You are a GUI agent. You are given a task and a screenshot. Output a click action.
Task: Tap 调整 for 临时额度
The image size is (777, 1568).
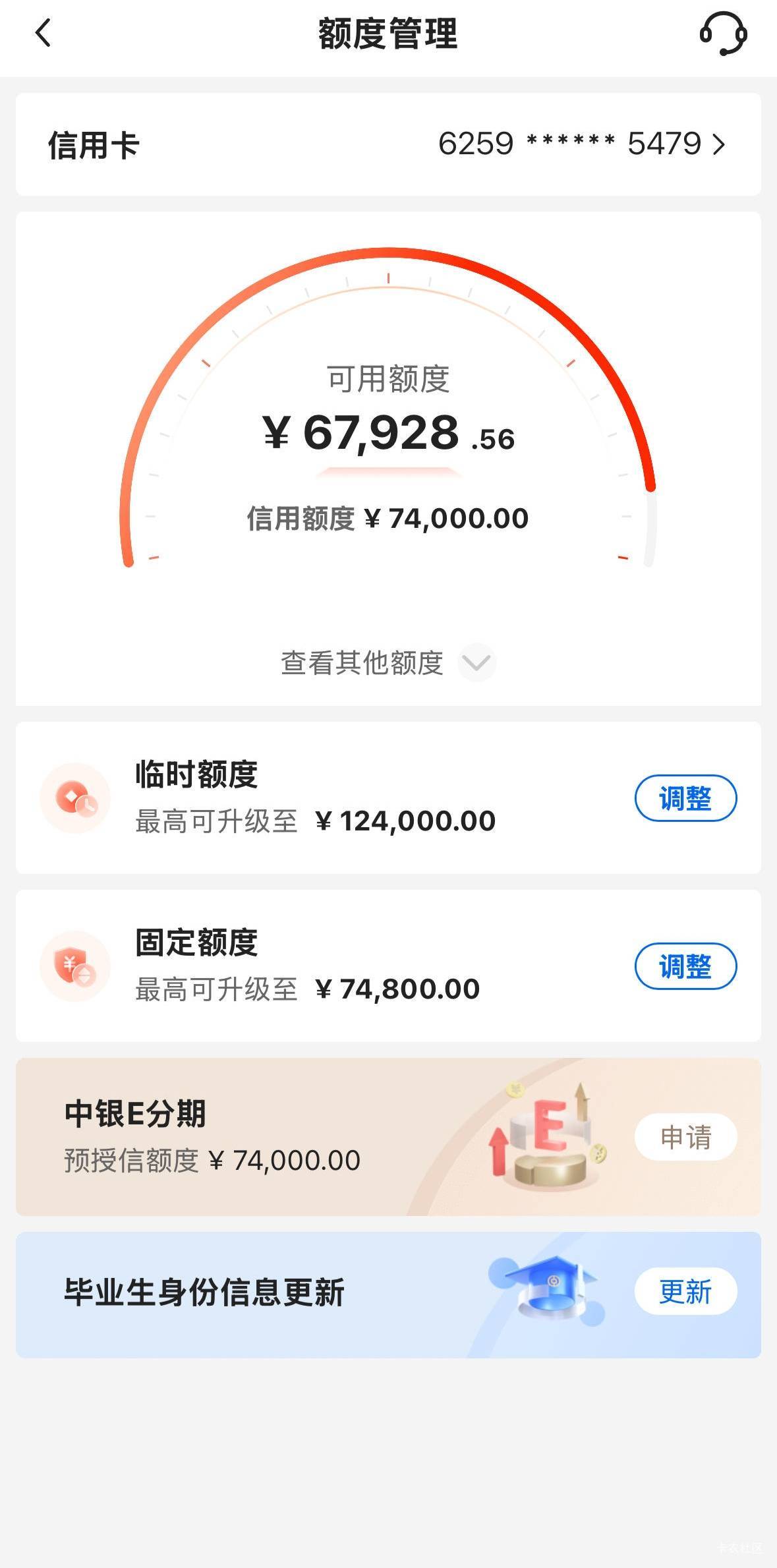685,798
